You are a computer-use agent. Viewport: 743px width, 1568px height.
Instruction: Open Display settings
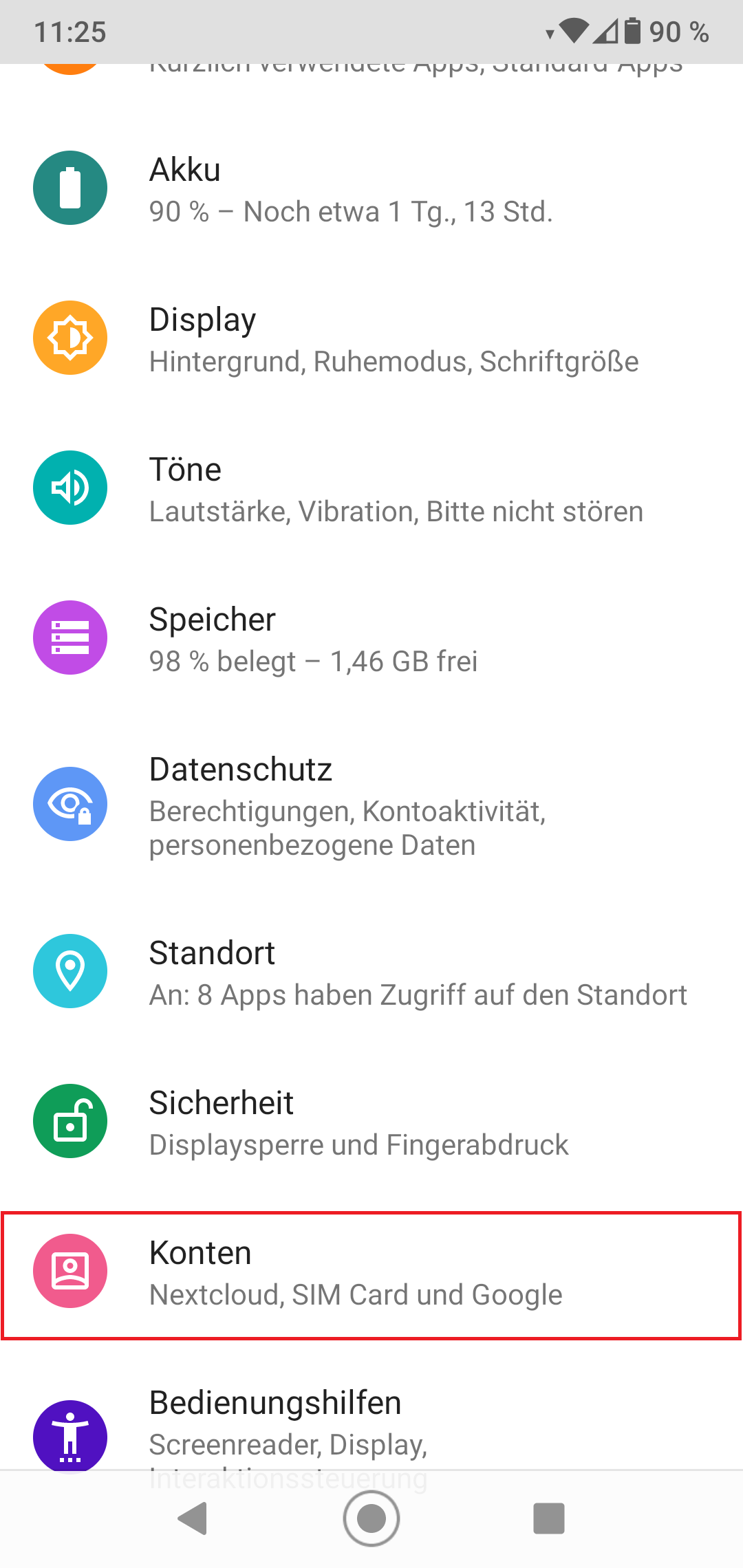point(371,339)
